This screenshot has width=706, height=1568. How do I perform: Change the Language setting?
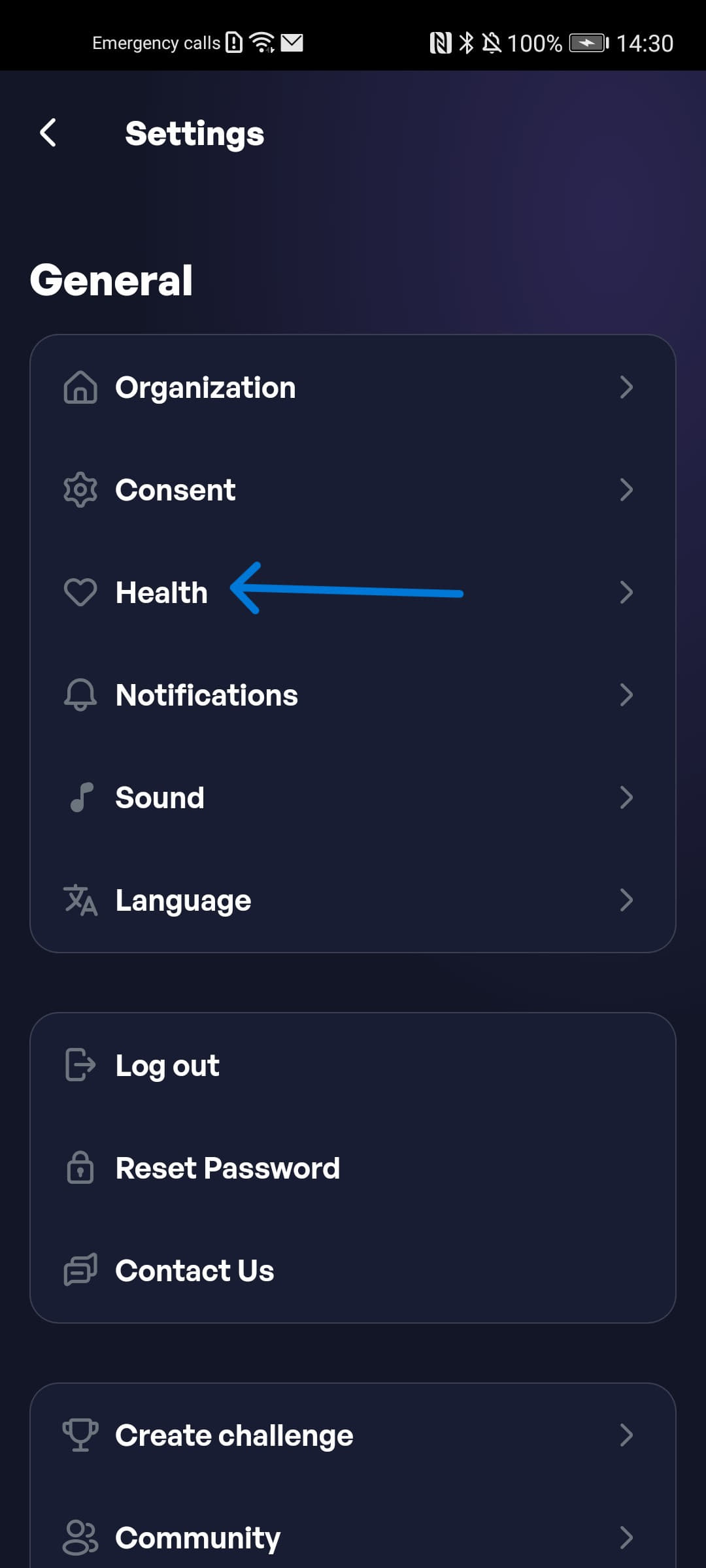tap(353, 900)
